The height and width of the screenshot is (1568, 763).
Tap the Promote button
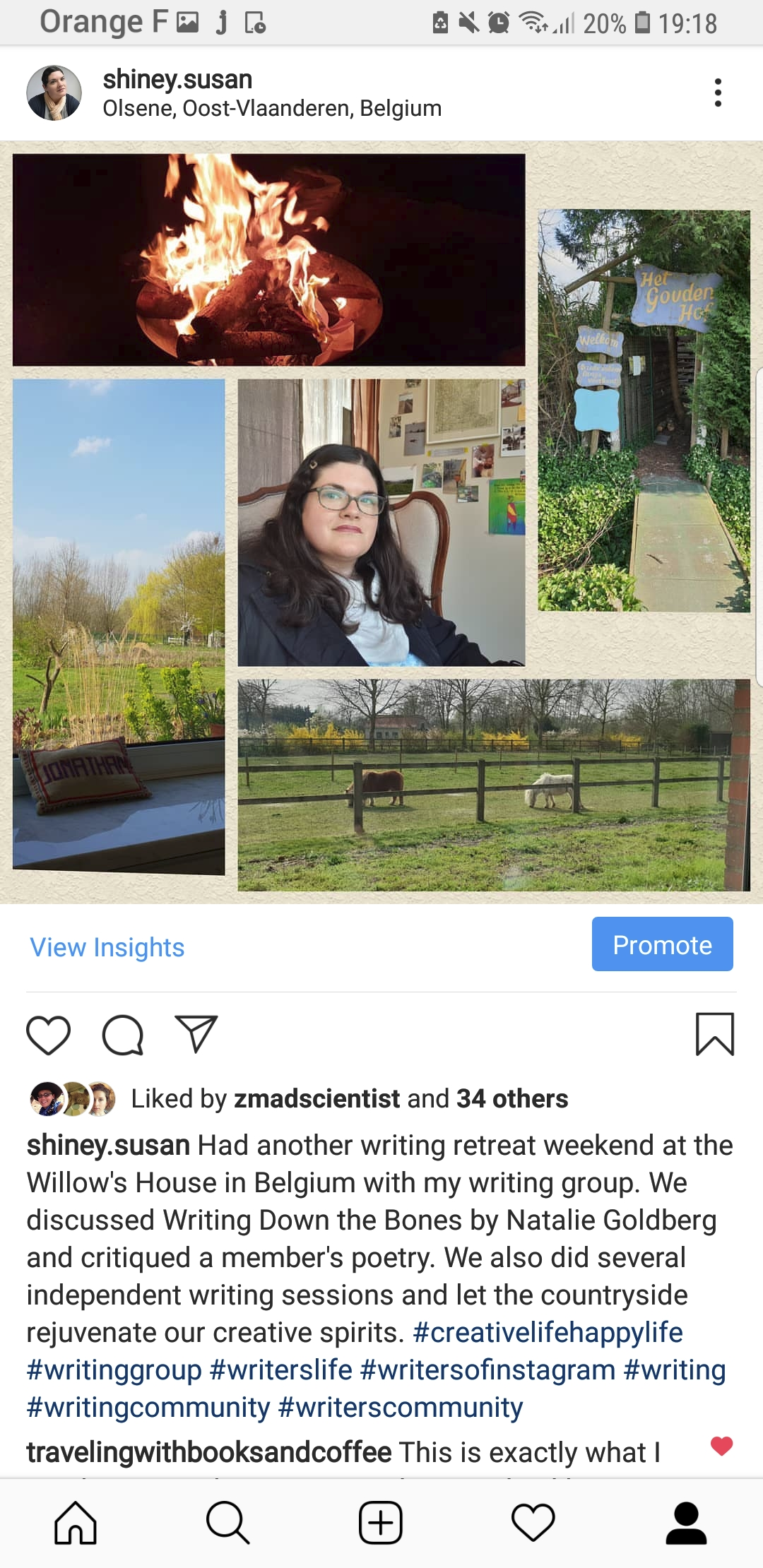(662, 944)
